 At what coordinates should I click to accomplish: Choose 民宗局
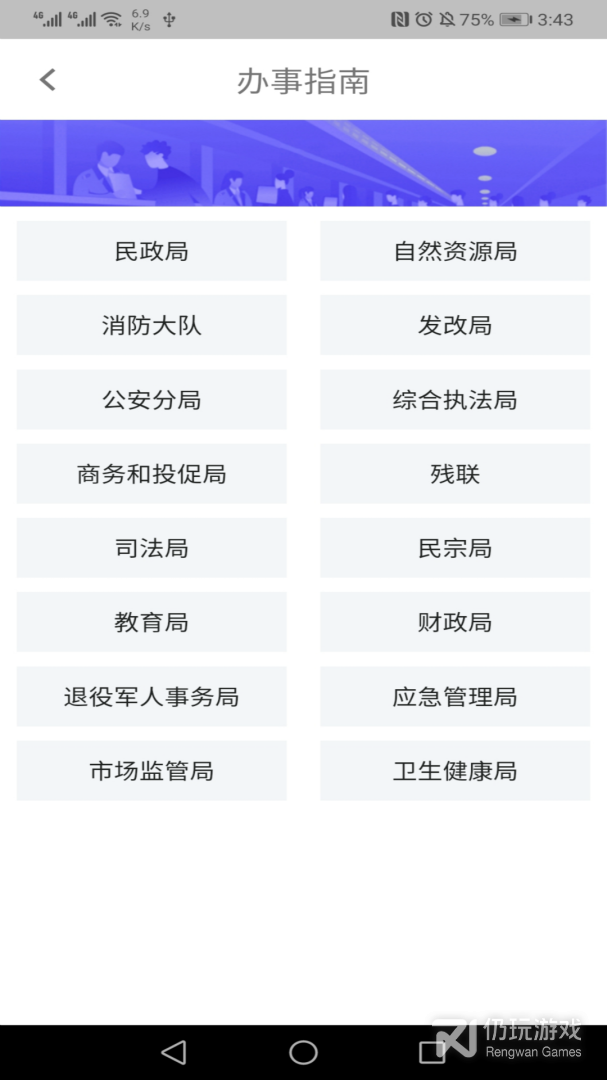pos(455,548)
